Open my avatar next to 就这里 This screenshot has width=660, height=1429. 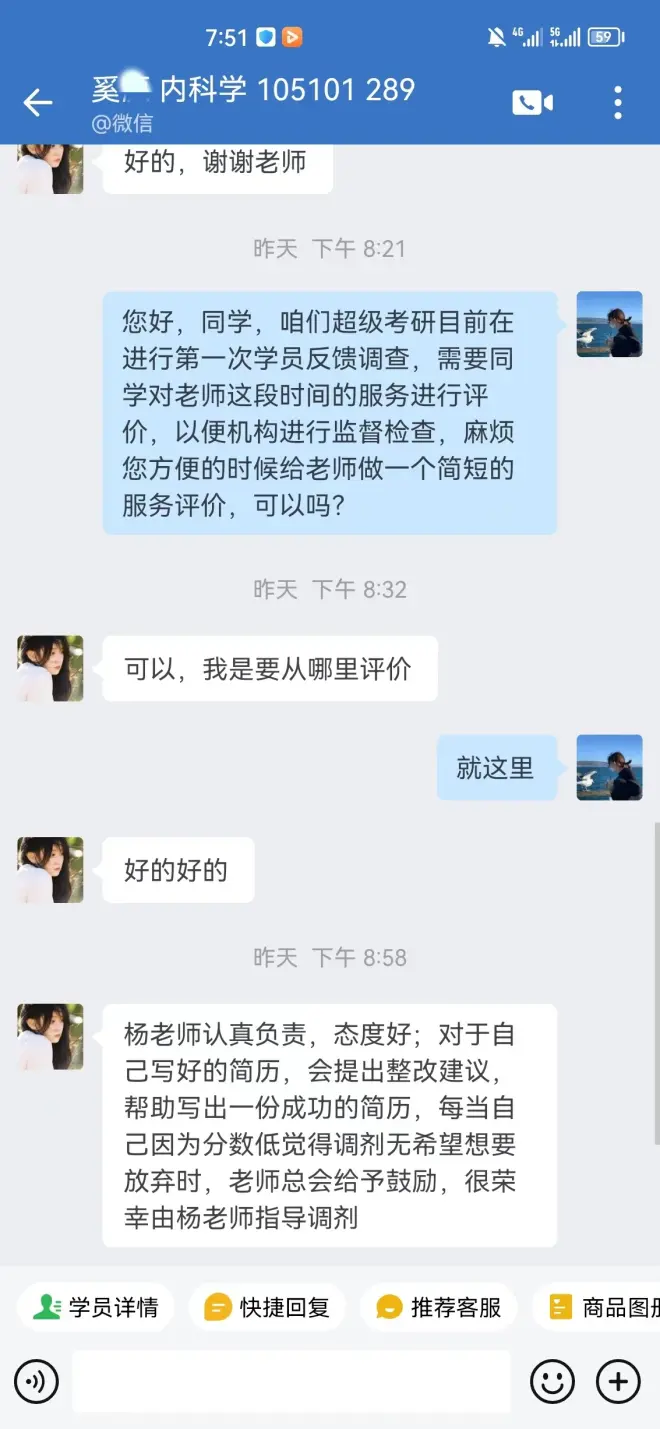[609, 767]
